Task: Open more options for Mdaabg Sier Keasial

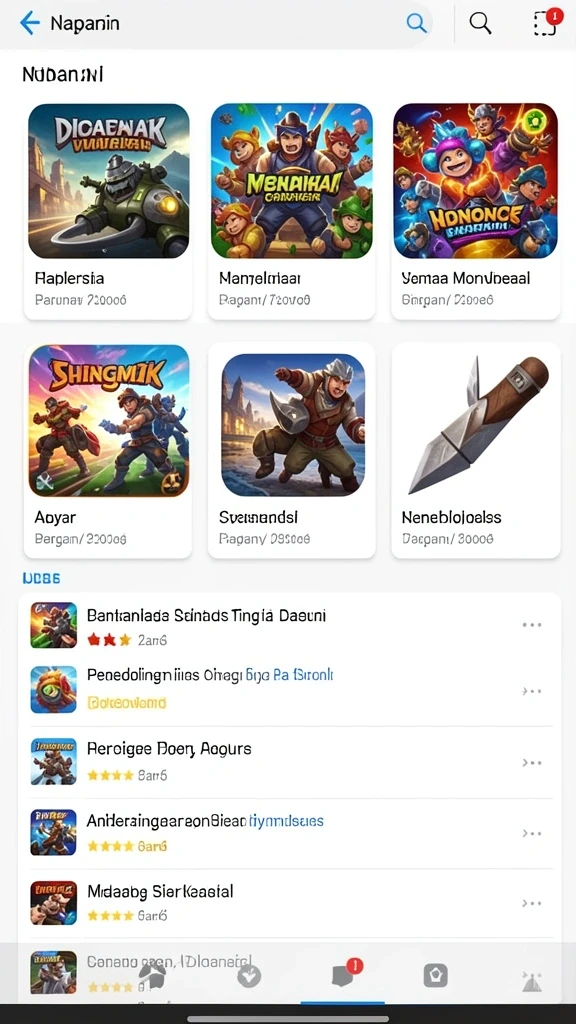Action: coord(532,904)
